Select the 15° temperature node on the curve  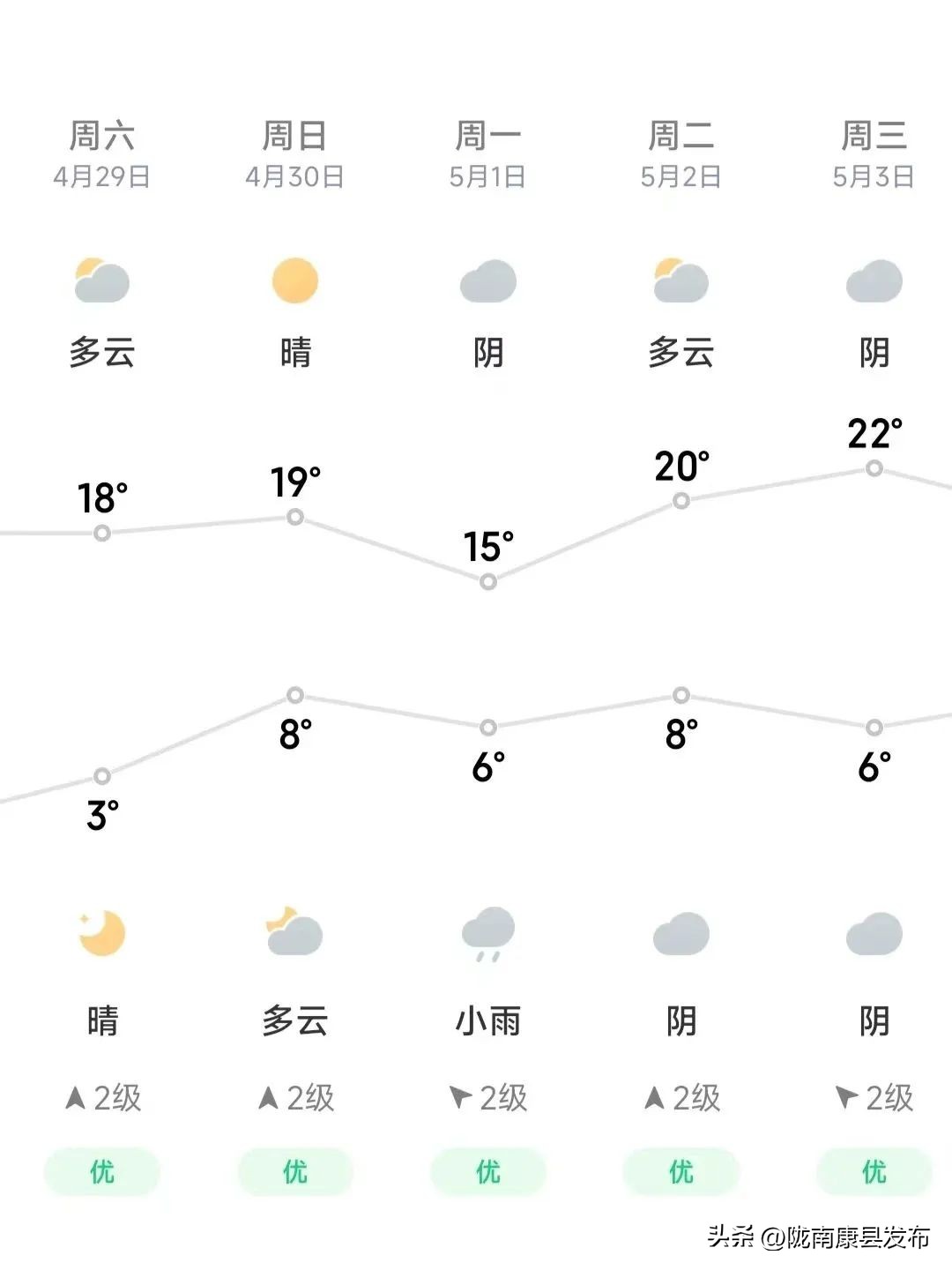pos(486,580)
